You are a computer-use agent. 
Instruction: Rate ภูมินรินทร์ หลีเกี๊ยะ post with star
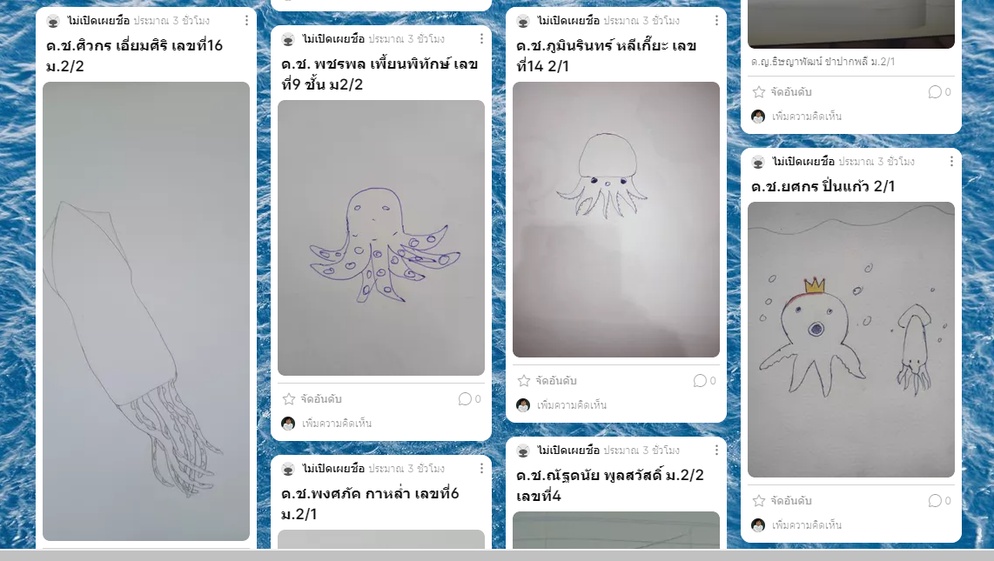524,381
